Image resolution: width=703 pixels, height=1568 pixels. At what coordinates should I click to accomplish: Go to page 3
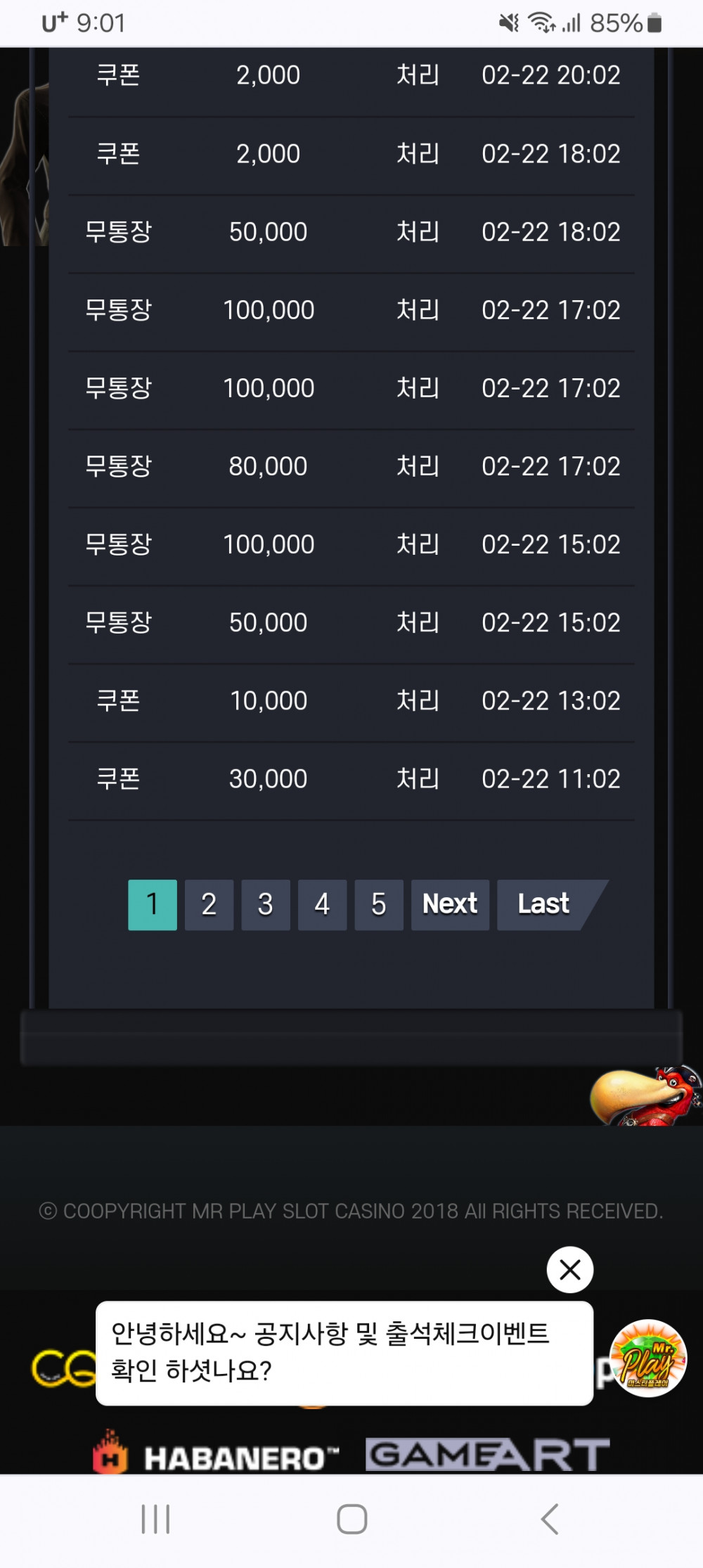pos(265,904)
